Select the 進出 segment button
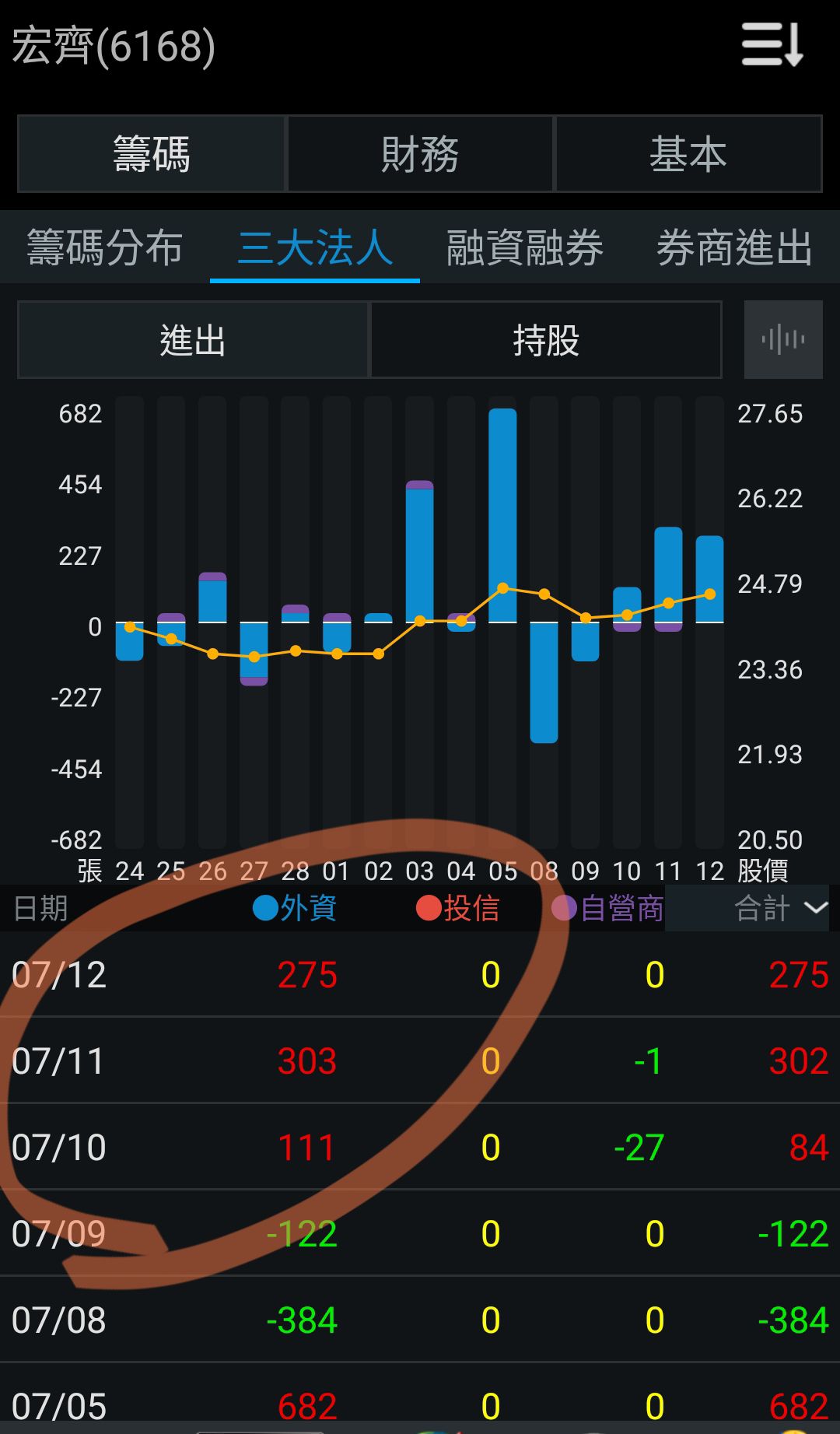The image size is (840, 1434). (193, 340)
